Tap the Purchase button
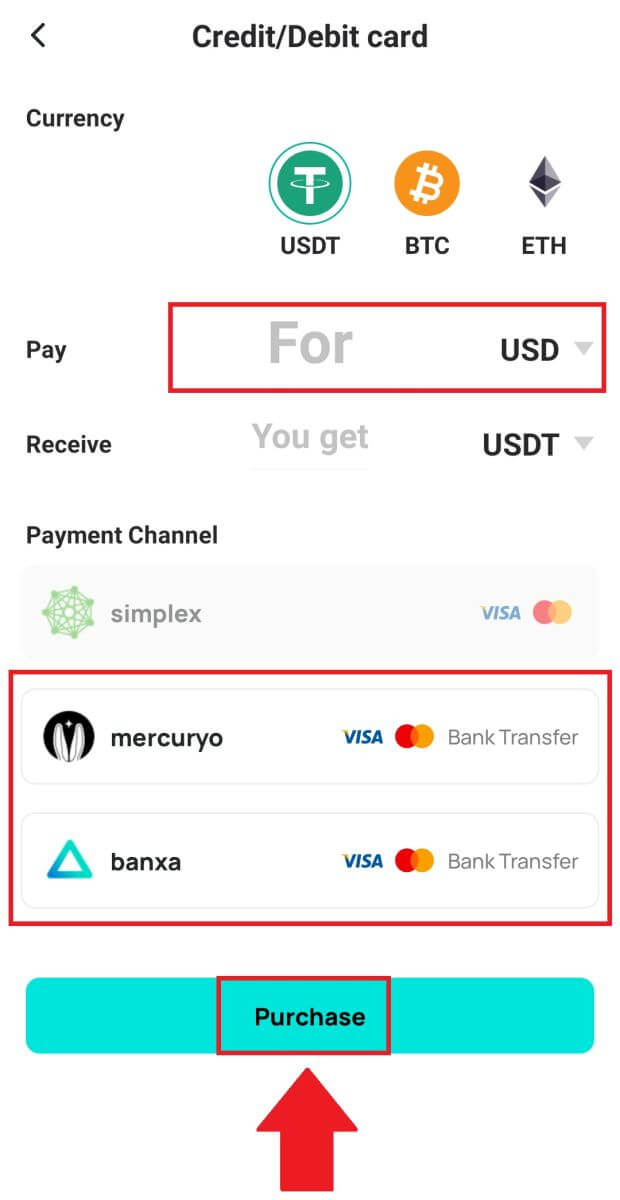 (x=310, y=1016)
